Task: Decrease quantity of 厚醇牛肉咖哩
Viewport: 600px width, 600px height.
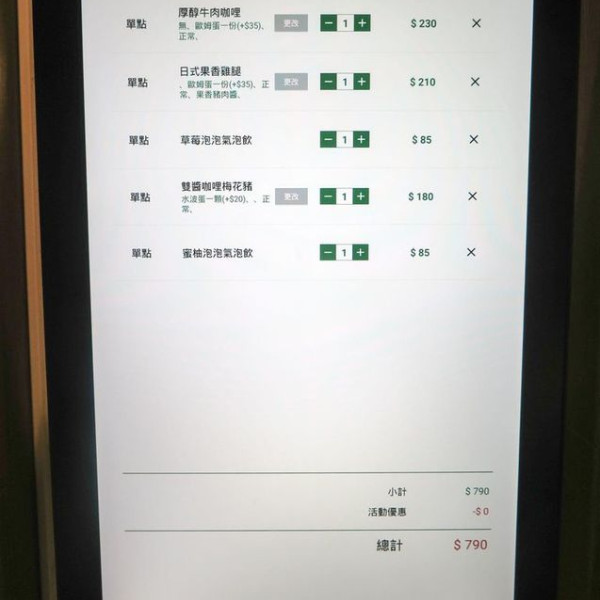Action: point(328,23)
